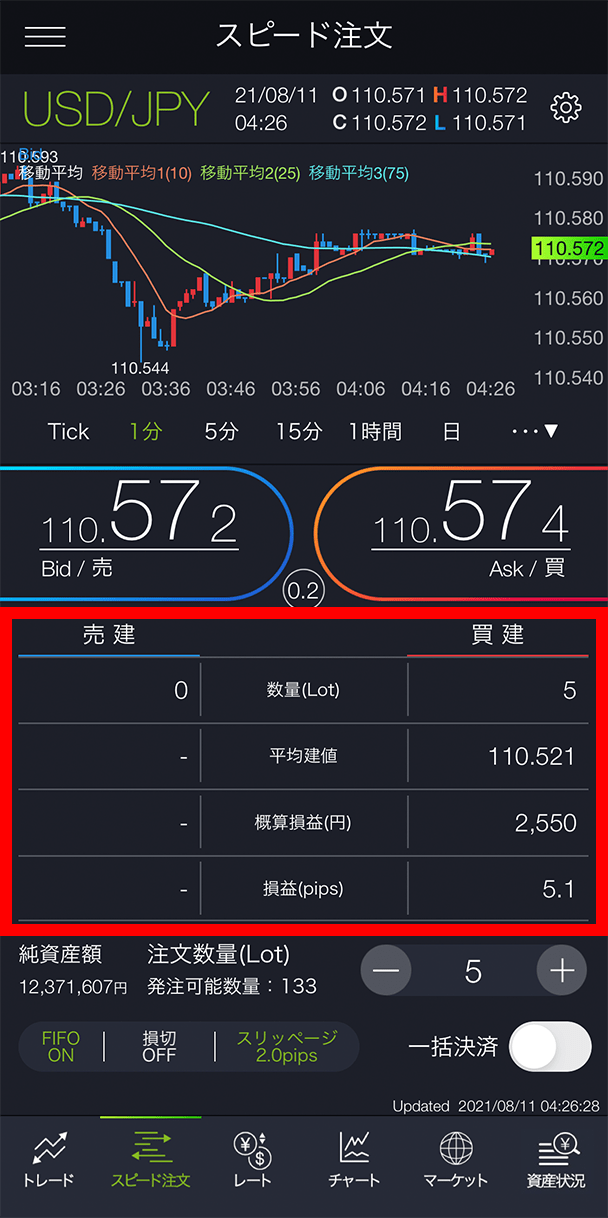Toggle the 一括決済 switch
Screen dimensions: 608x1218
click(550, 1047)
